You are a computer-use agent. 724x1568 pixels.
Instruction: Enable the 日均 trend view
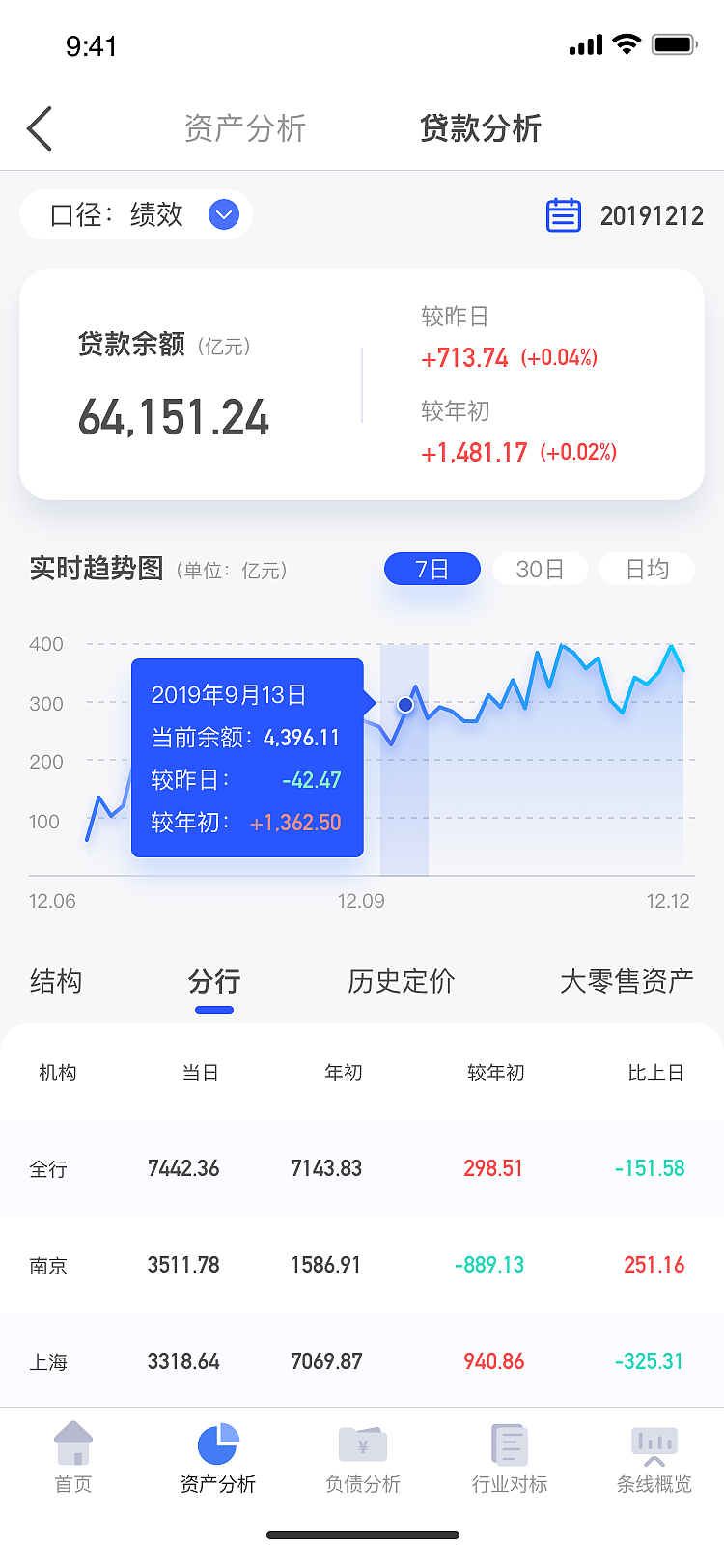(646, 569)
